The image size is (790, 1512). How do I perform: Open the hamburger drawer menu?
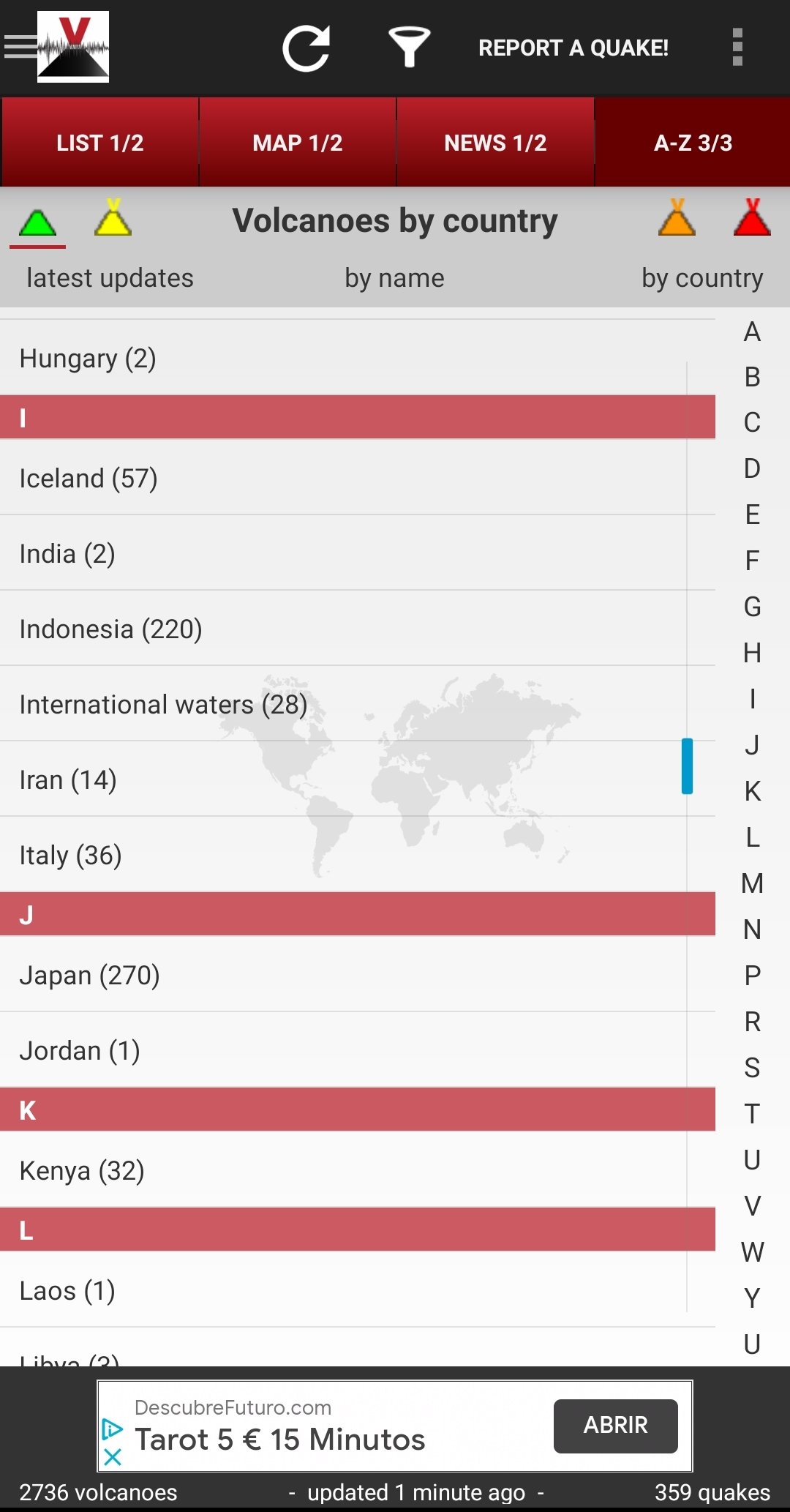(x=20, y=47)
